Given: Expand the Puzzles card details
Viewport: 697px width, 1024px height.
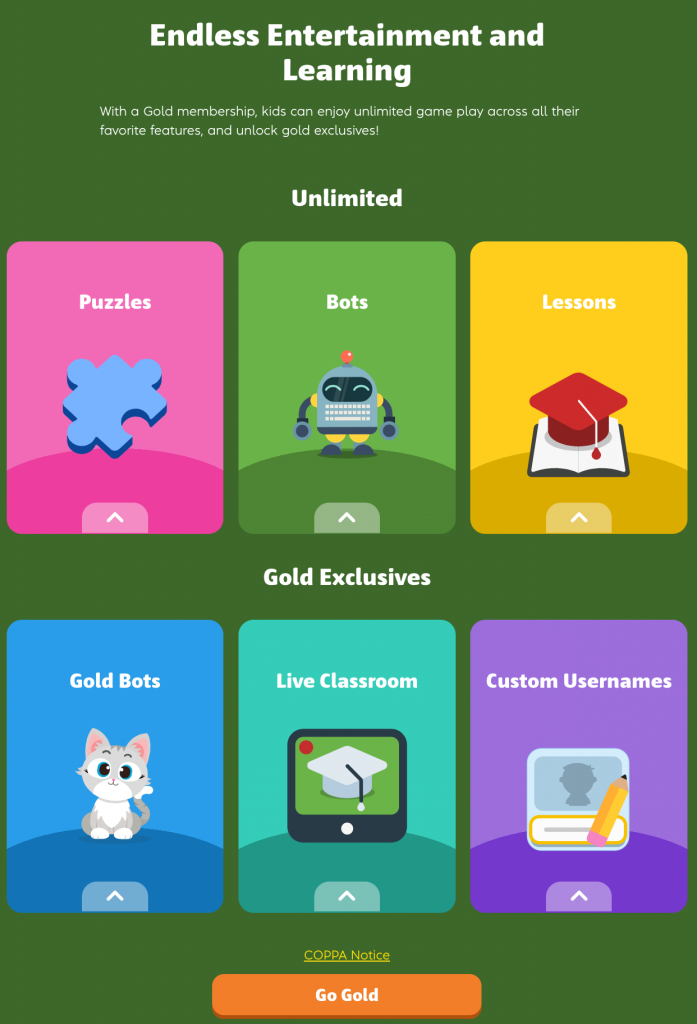Looking at the screenshot, I should (x=115, y=518).
